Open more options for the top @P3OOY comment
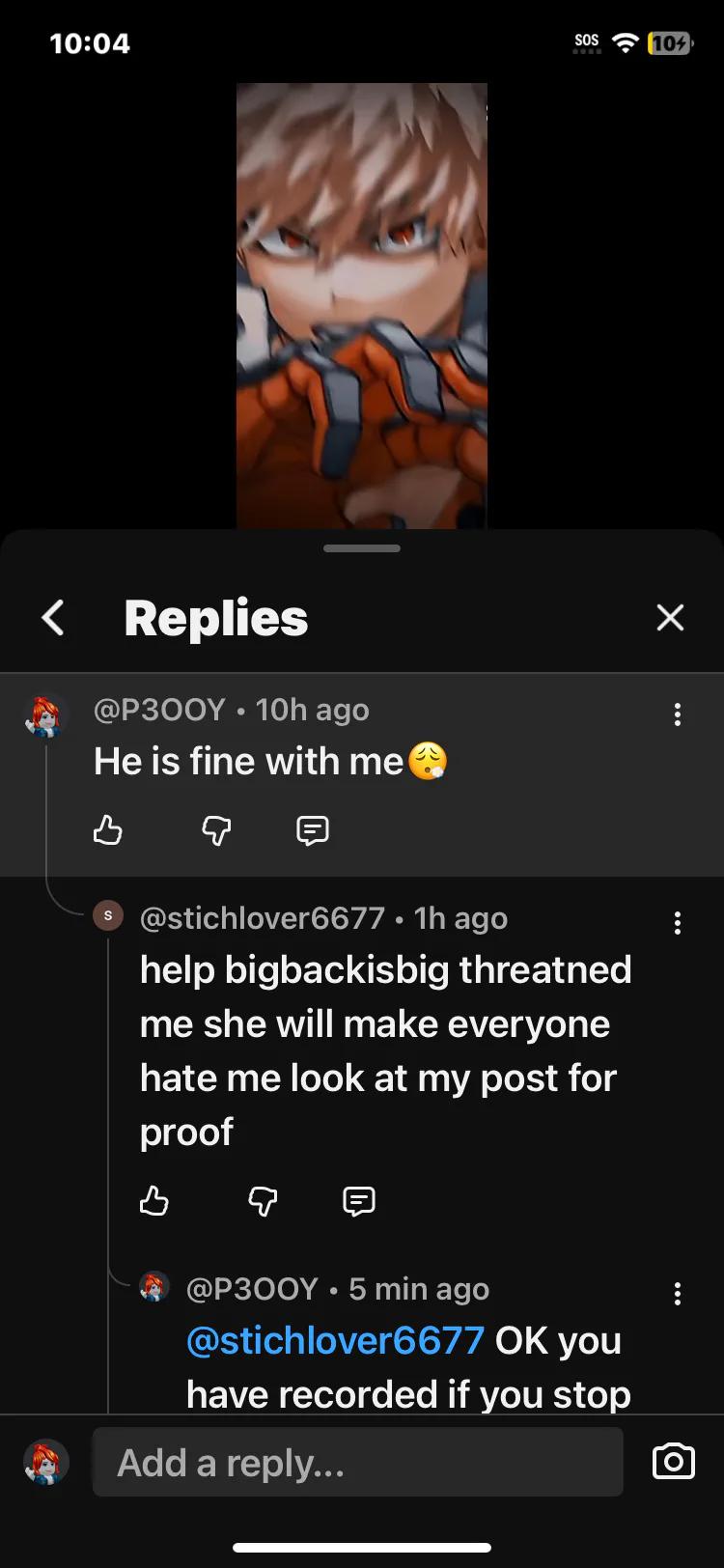The image size is (724, 1568). [678, 714]
